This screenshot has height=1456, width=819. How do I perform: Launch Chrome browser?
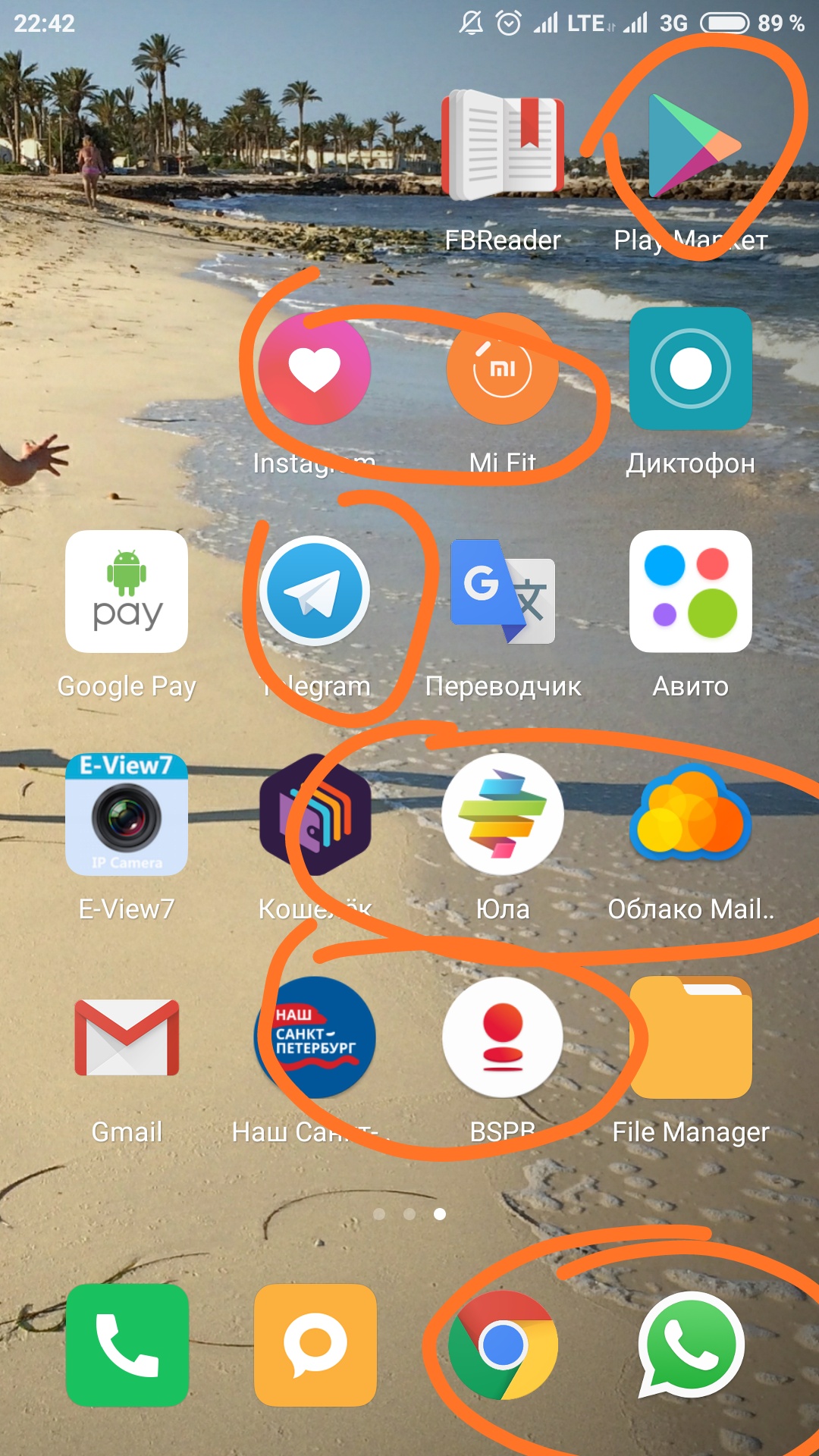point(502,1345)
